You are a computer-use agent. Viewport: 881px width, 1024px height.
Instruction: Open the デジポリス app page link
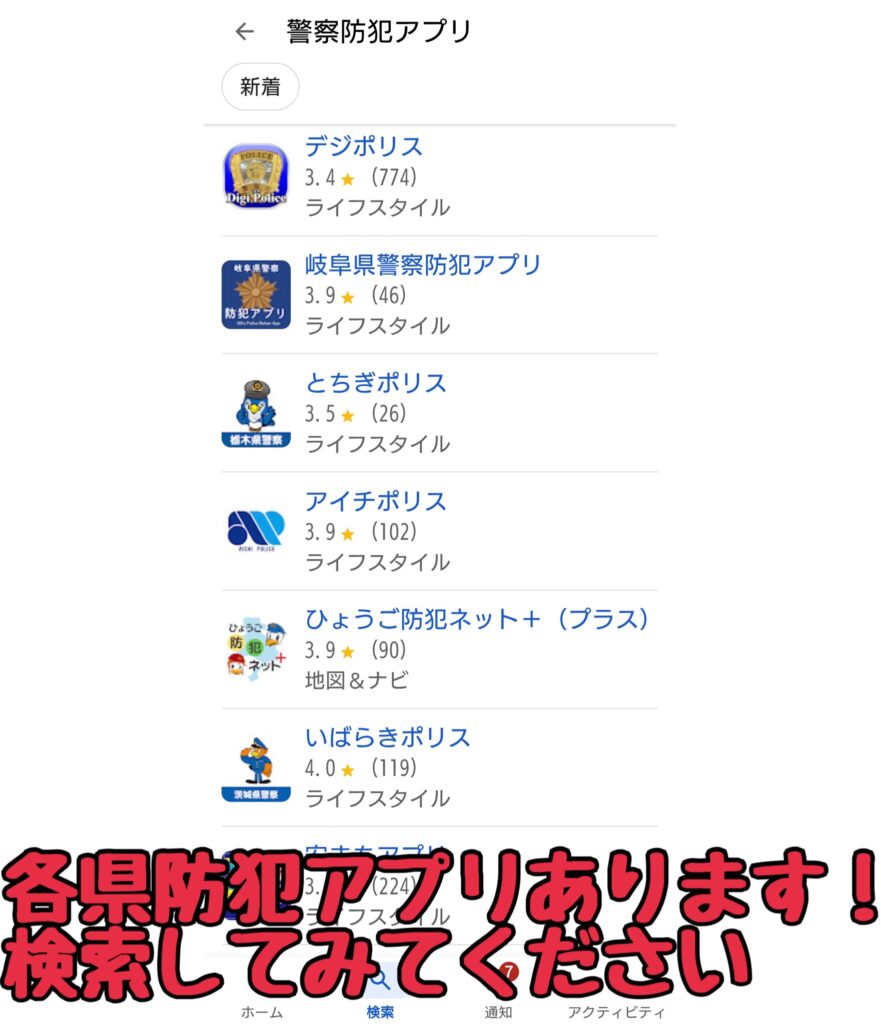(364, 147)
